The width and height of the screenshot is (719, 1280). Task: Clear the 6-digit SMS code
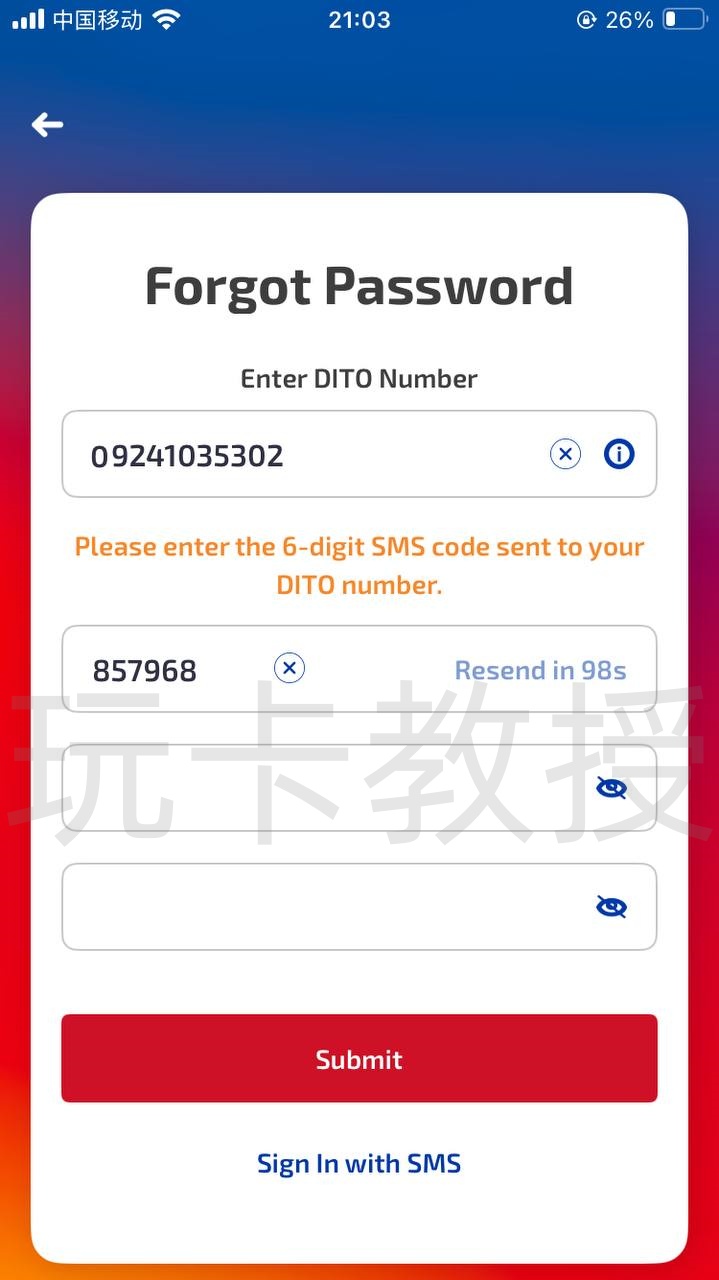point(289,668)
